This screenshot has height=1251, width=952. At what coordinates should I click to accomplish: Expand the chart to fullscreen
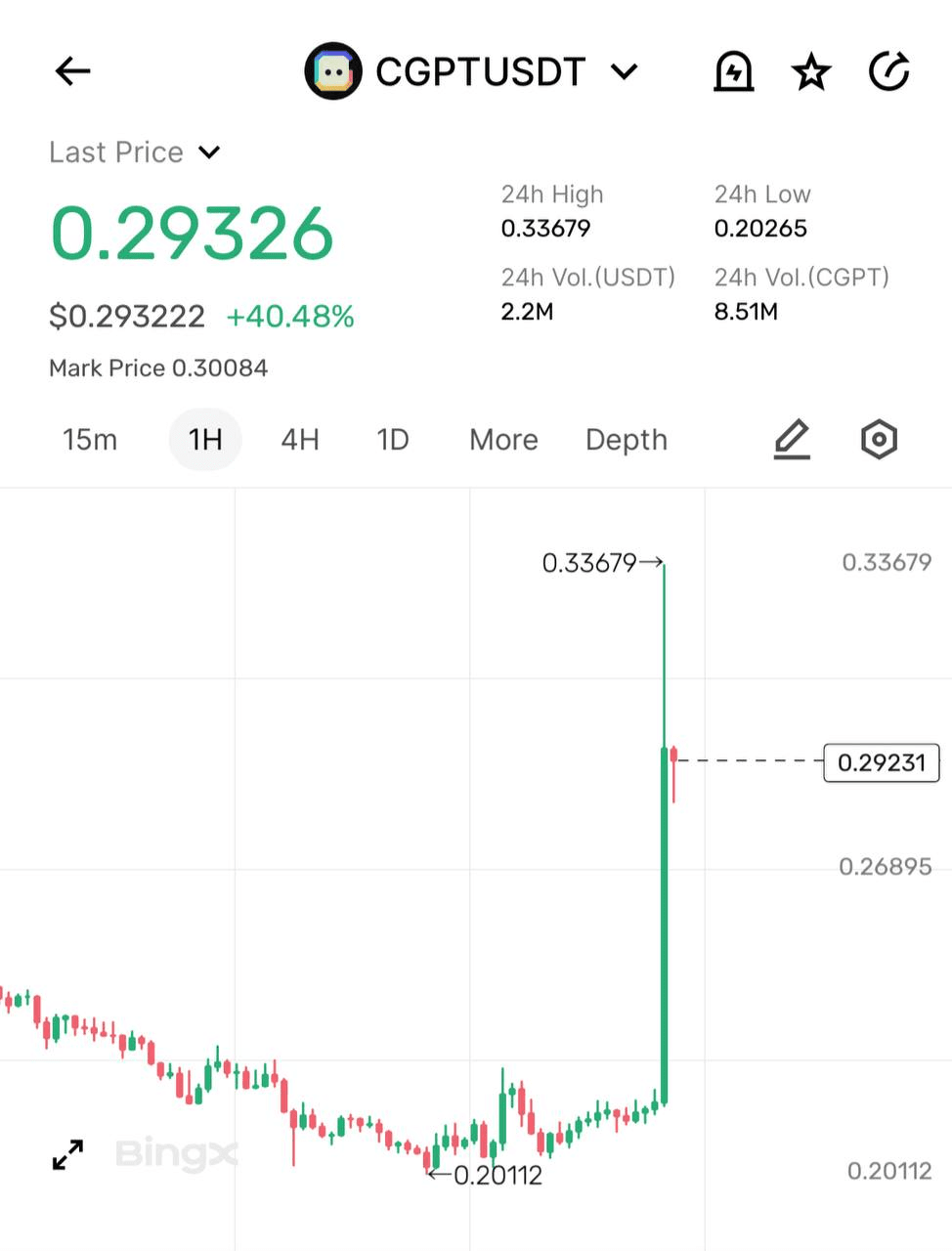pos(67,1154)
